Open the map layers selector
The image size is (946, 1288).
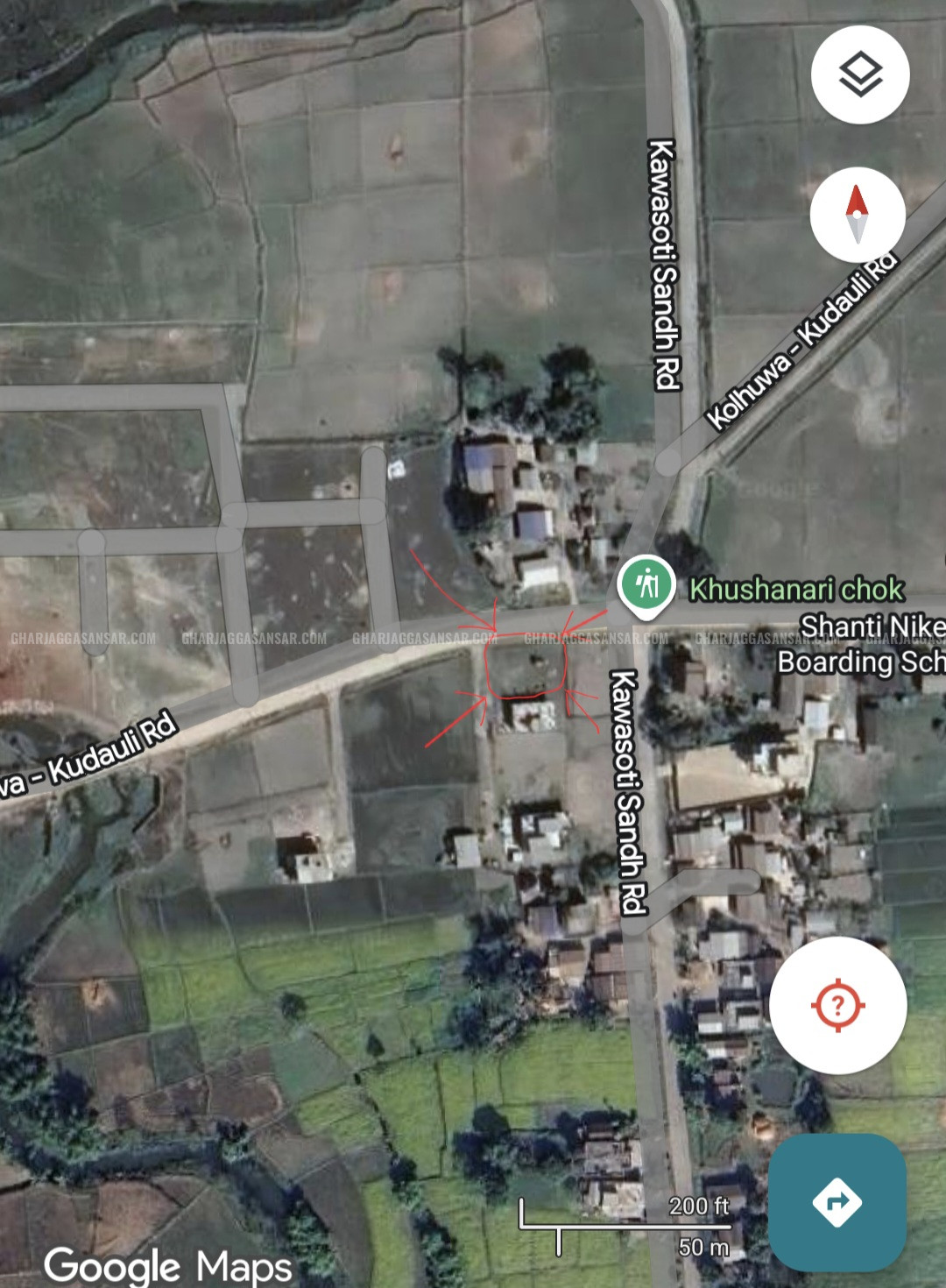(x=860, y=74)
